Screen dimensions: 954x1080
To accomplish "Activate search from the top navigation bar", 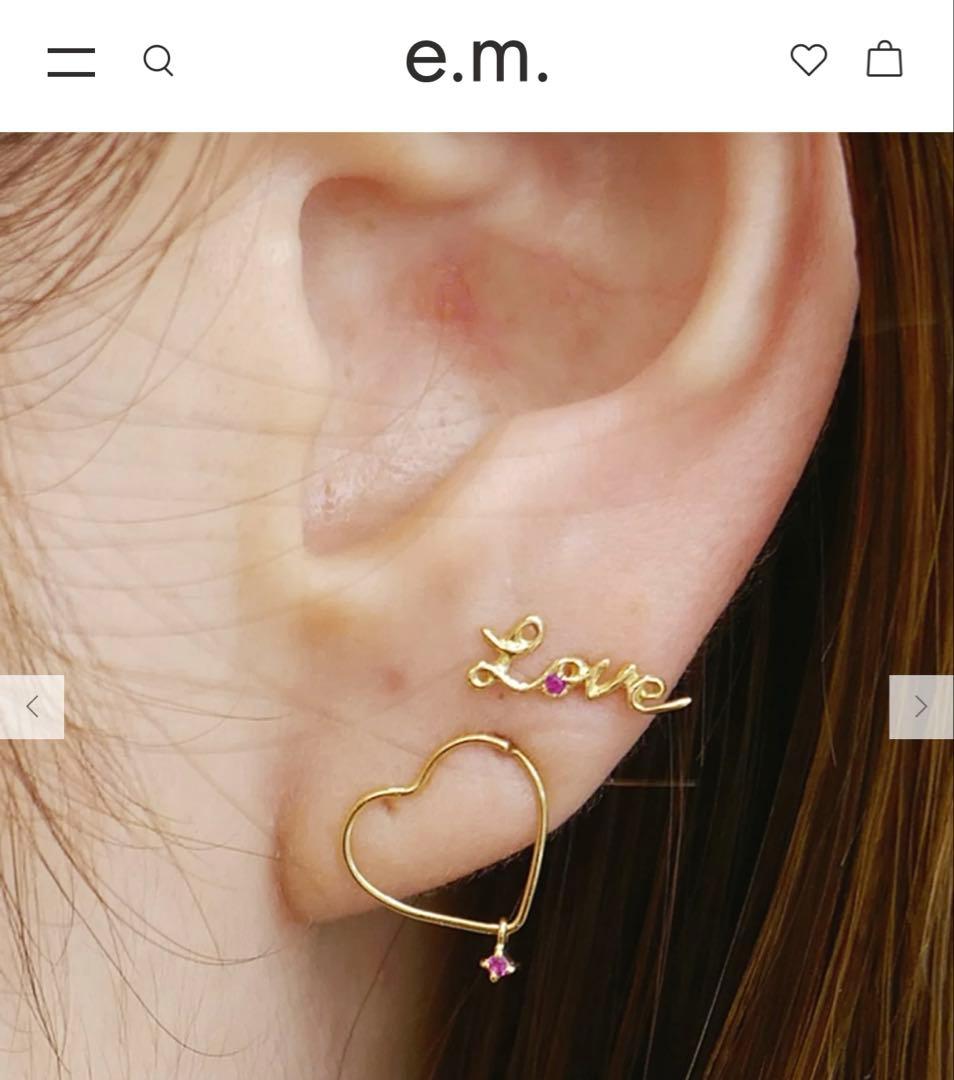I will (x=160, y=62).
